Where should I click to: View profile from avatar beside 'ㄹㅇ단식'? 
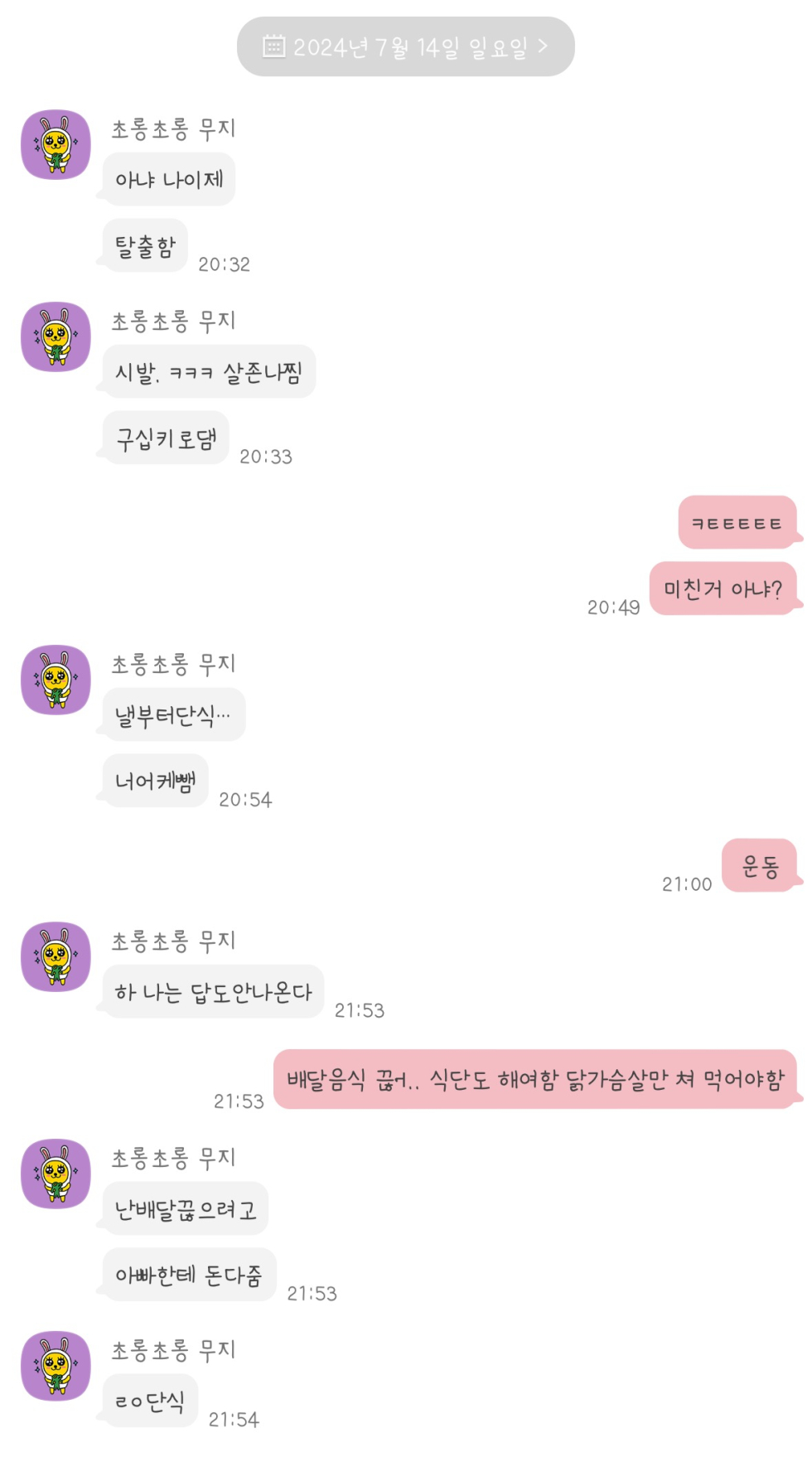click(x=56, y=1367)
